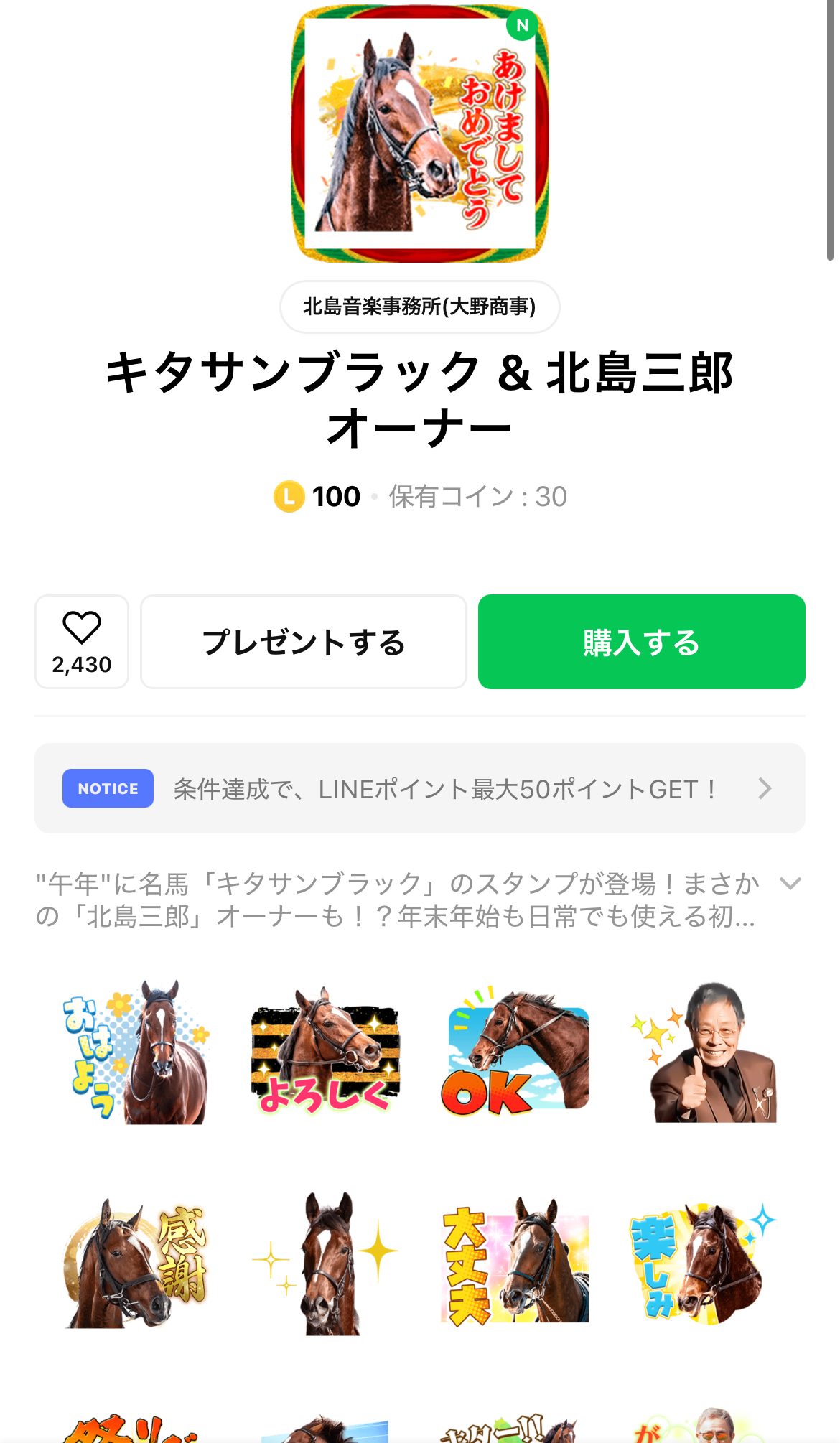Tap the green 購入する purchase button
Image resolution: width=840 pixels, height=1443 pixels.
(641, 642)
